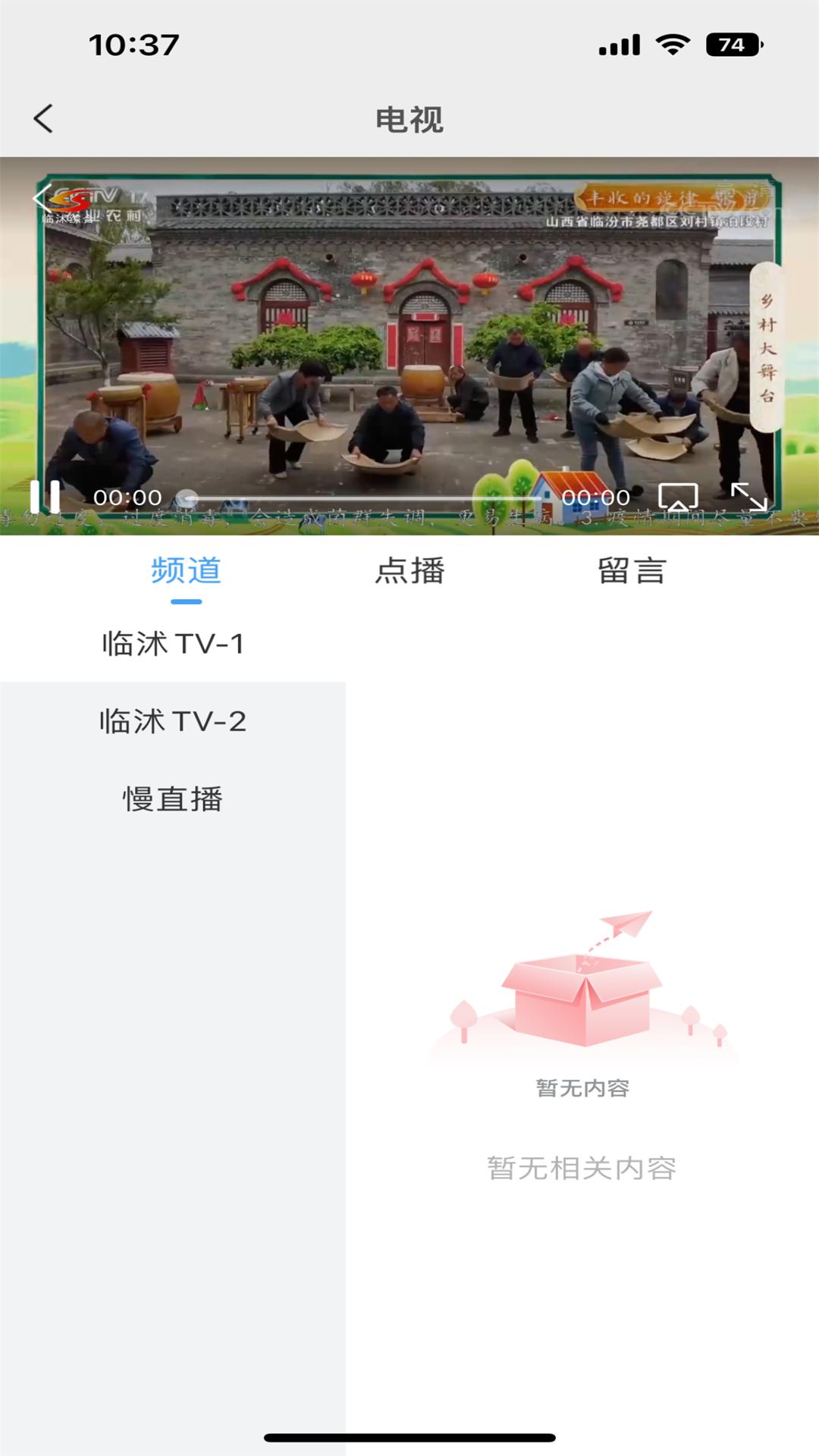
Task: Tap the battery indicator showing 74
Action: tap(730, 44)
